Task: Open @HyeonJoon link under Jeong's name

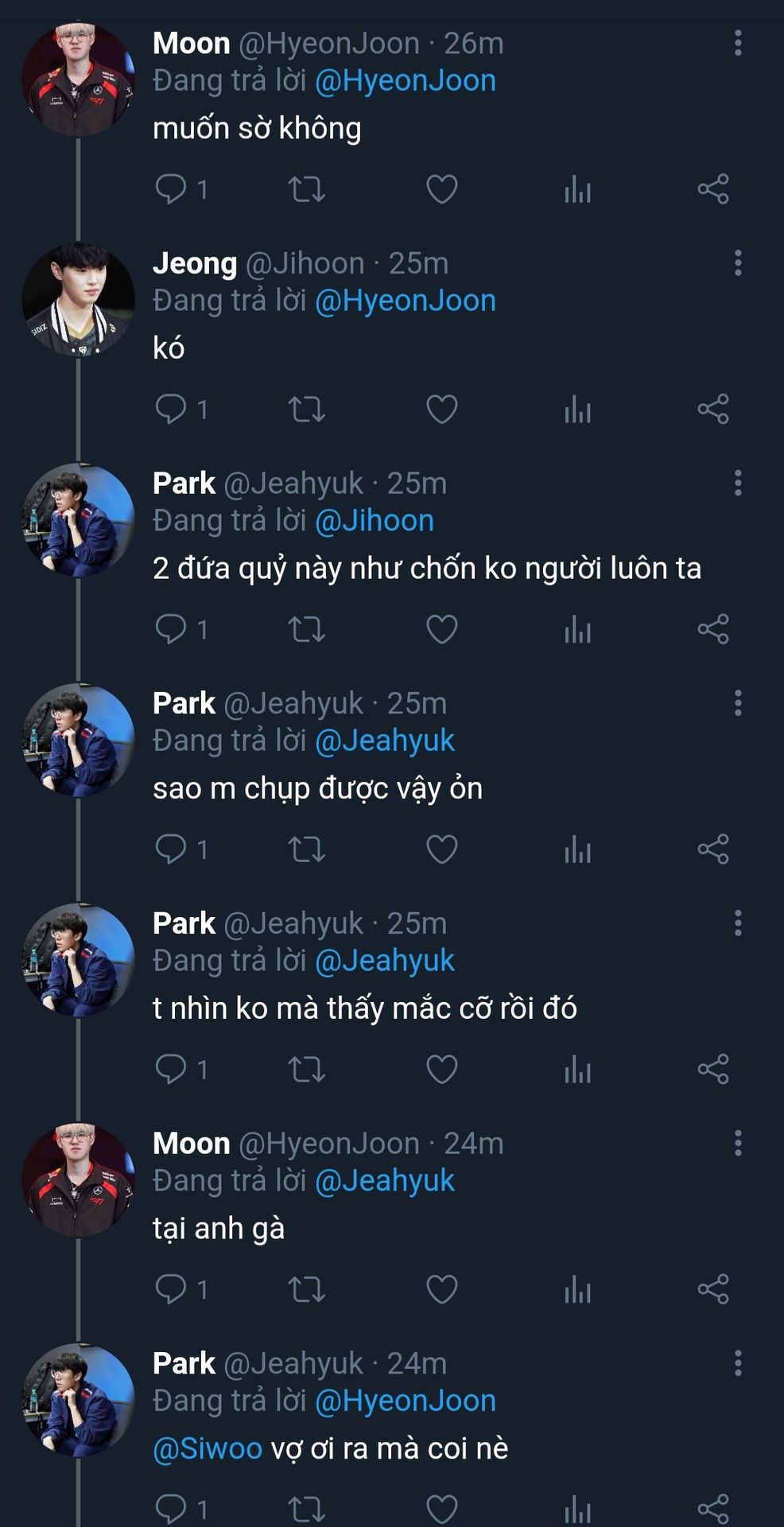Action: pos(406,301)
